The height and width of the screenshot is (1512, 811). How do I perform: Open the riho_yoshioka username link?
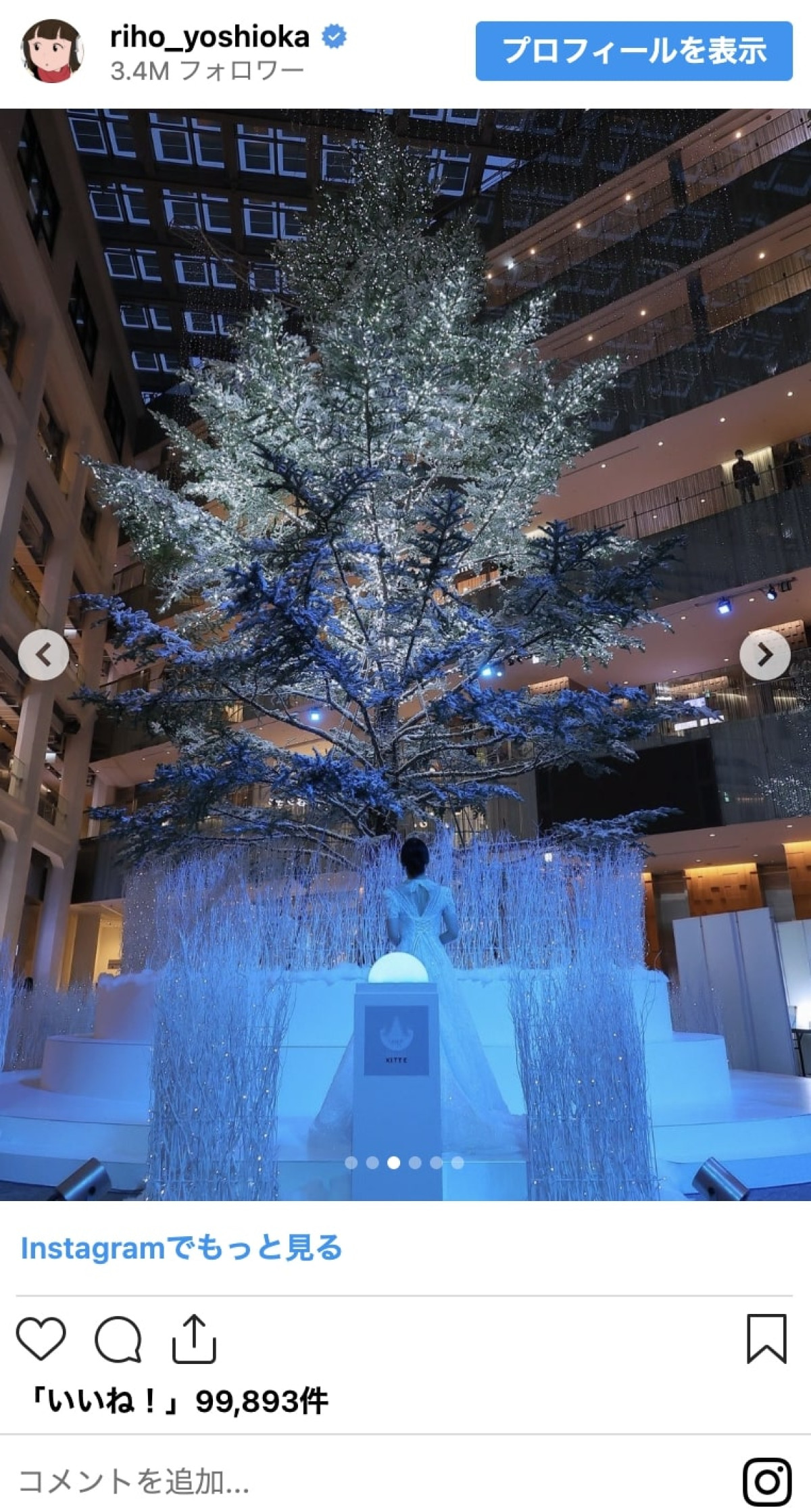[x=210, y=36]
